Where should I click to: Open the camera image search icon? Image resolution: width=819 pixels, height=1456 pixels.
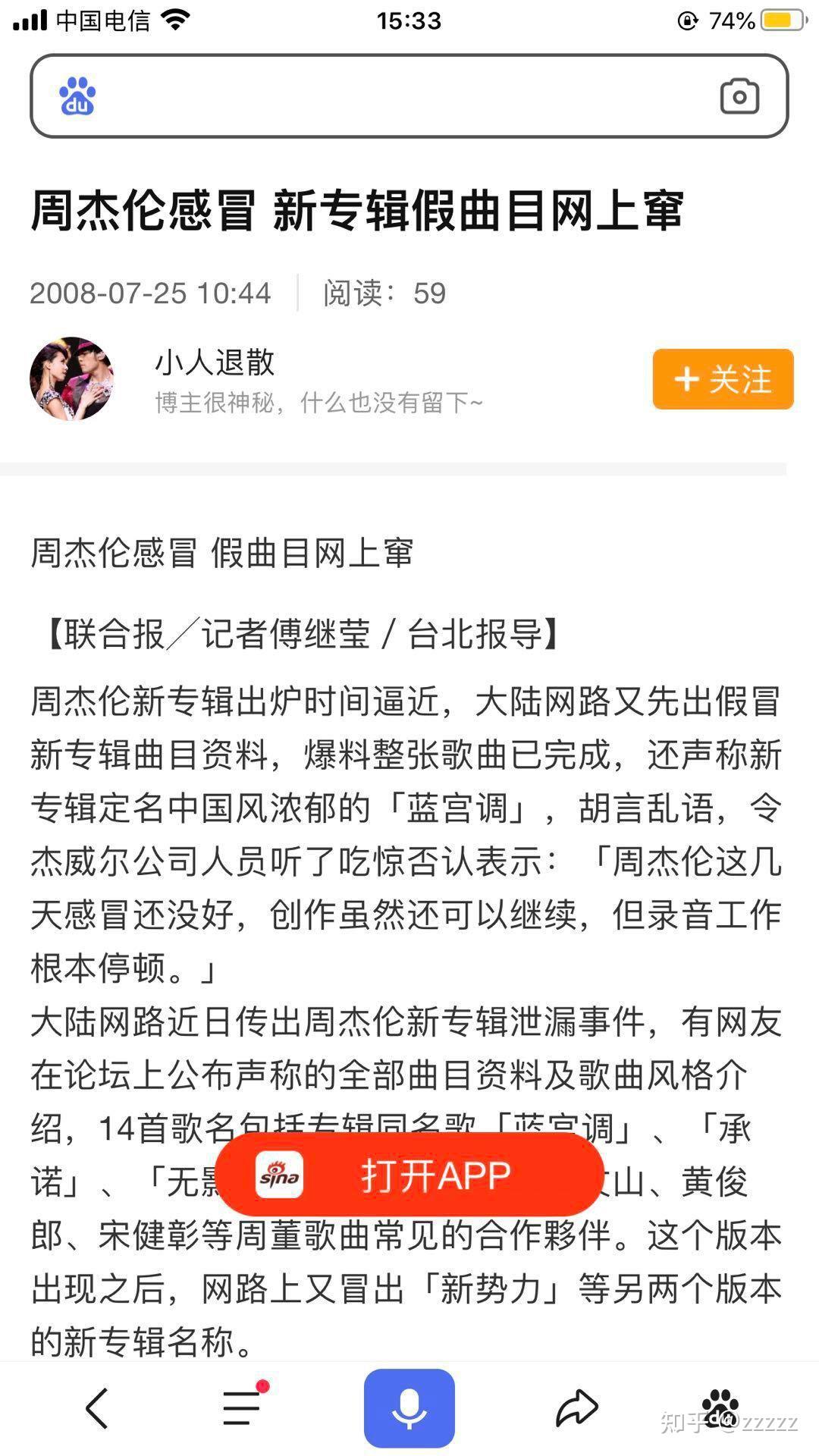(739, 96)
